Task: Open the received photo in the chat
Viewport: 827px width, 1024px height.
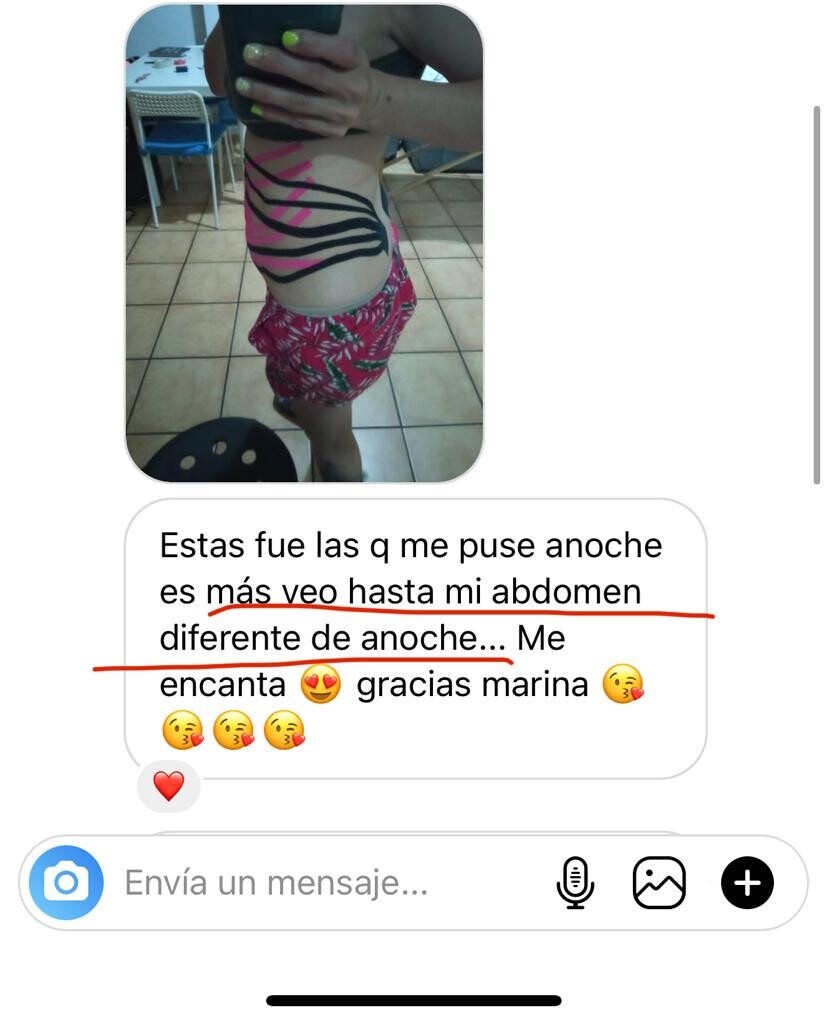Action: coord(304,243)
